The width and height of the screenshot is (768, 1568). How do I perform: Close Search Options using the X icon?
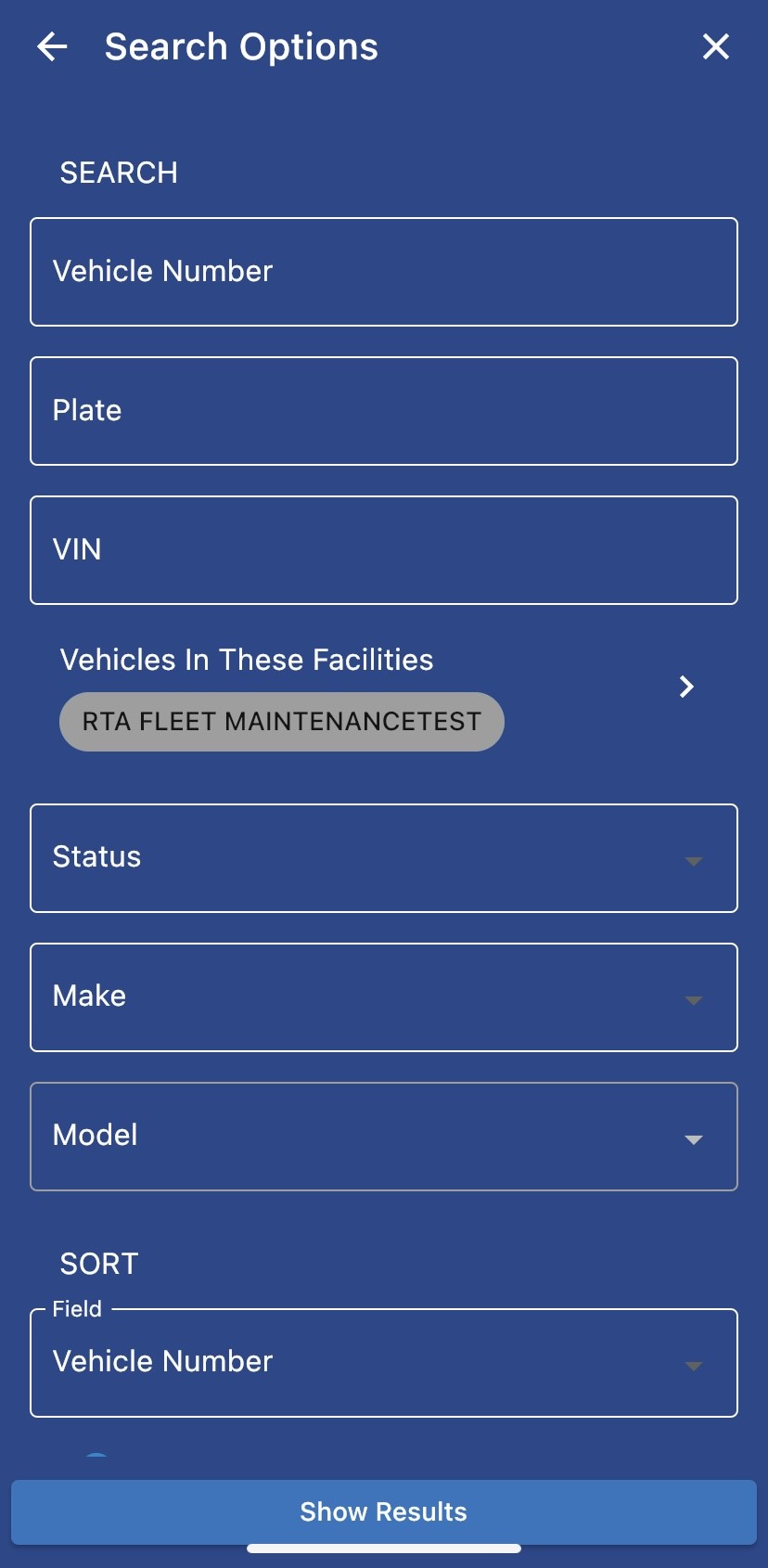tap(715, 46)
